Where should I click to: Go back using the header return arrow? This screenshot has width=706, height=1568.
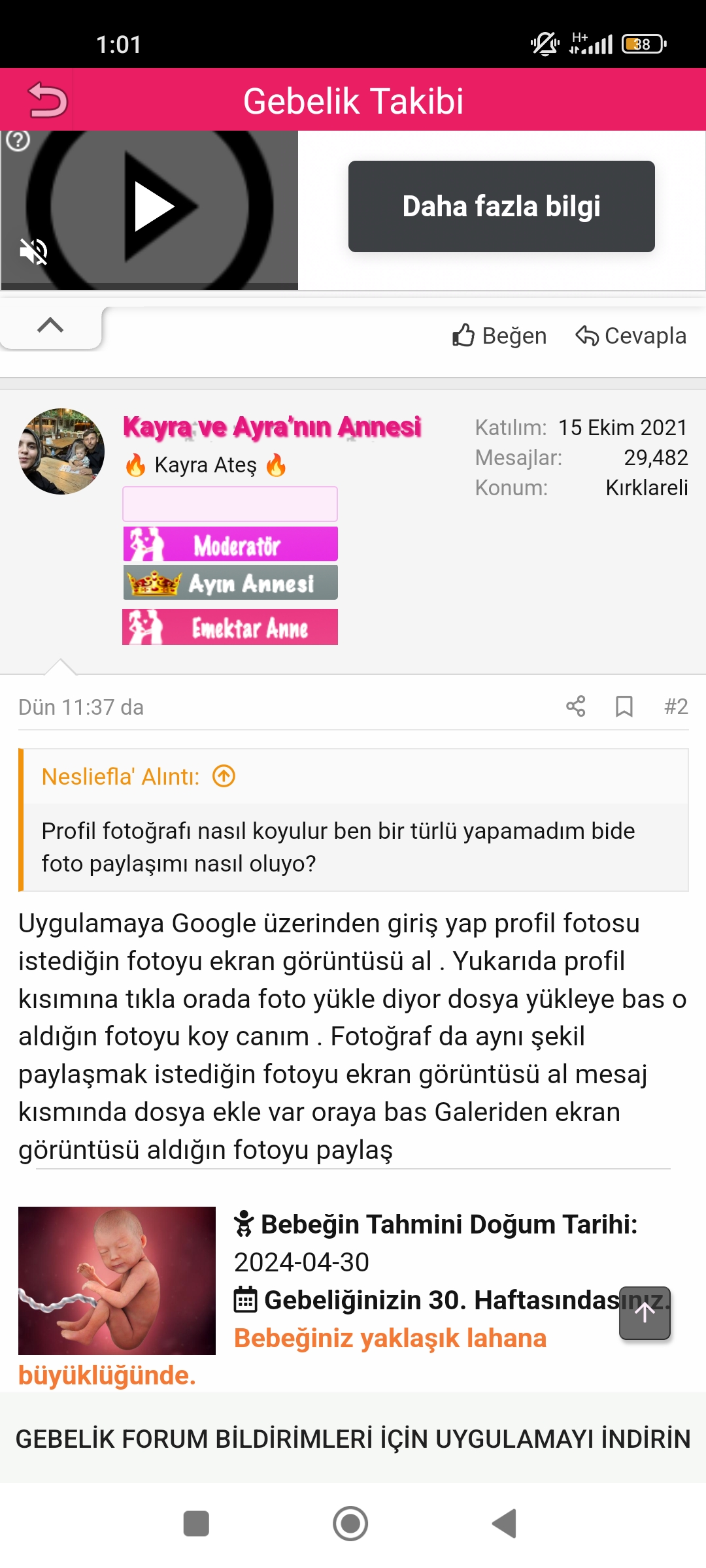tap(48, 100)
